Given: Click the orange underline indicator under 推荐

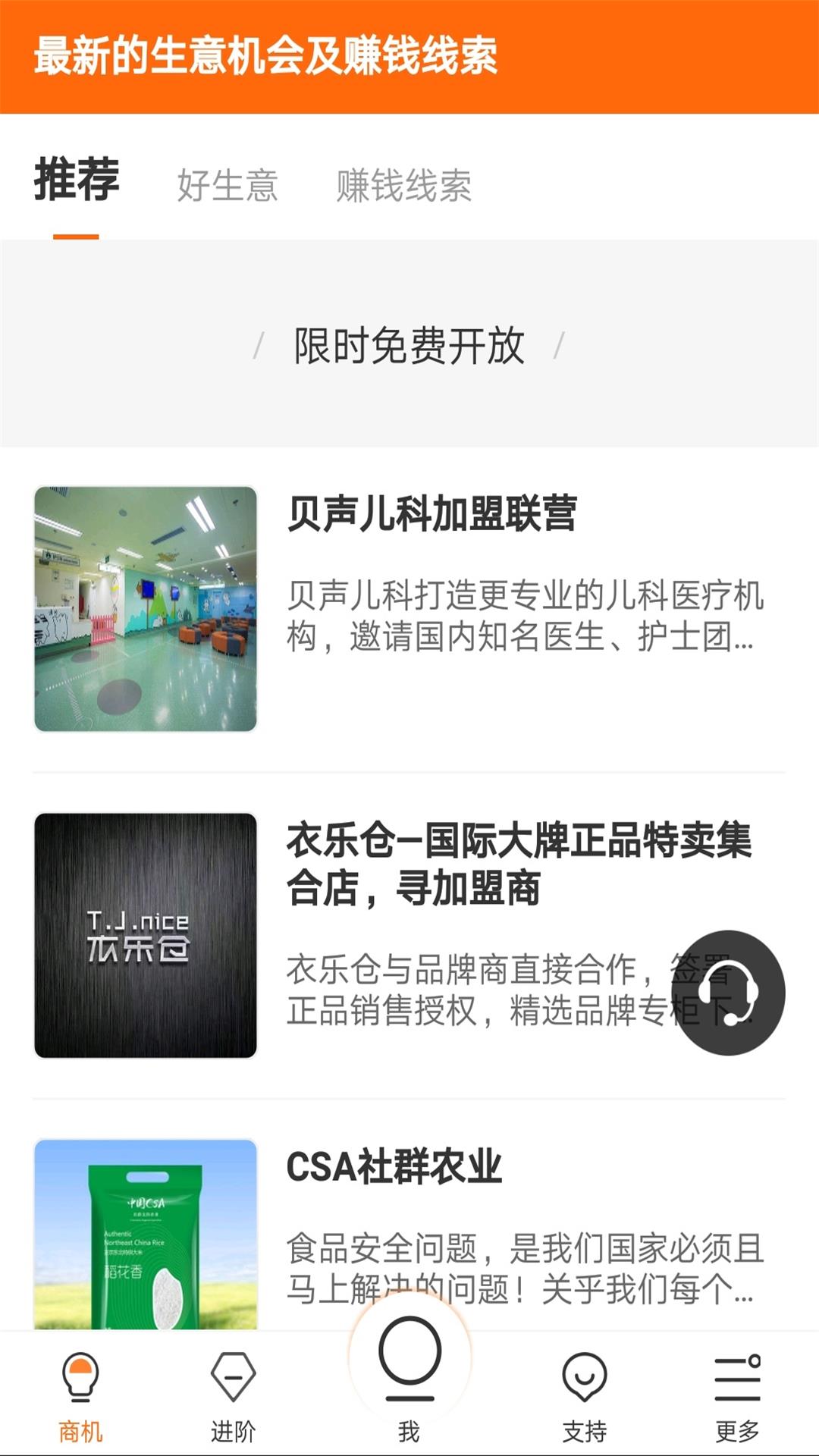Looking at the screenshot, I should pos(77,236).
